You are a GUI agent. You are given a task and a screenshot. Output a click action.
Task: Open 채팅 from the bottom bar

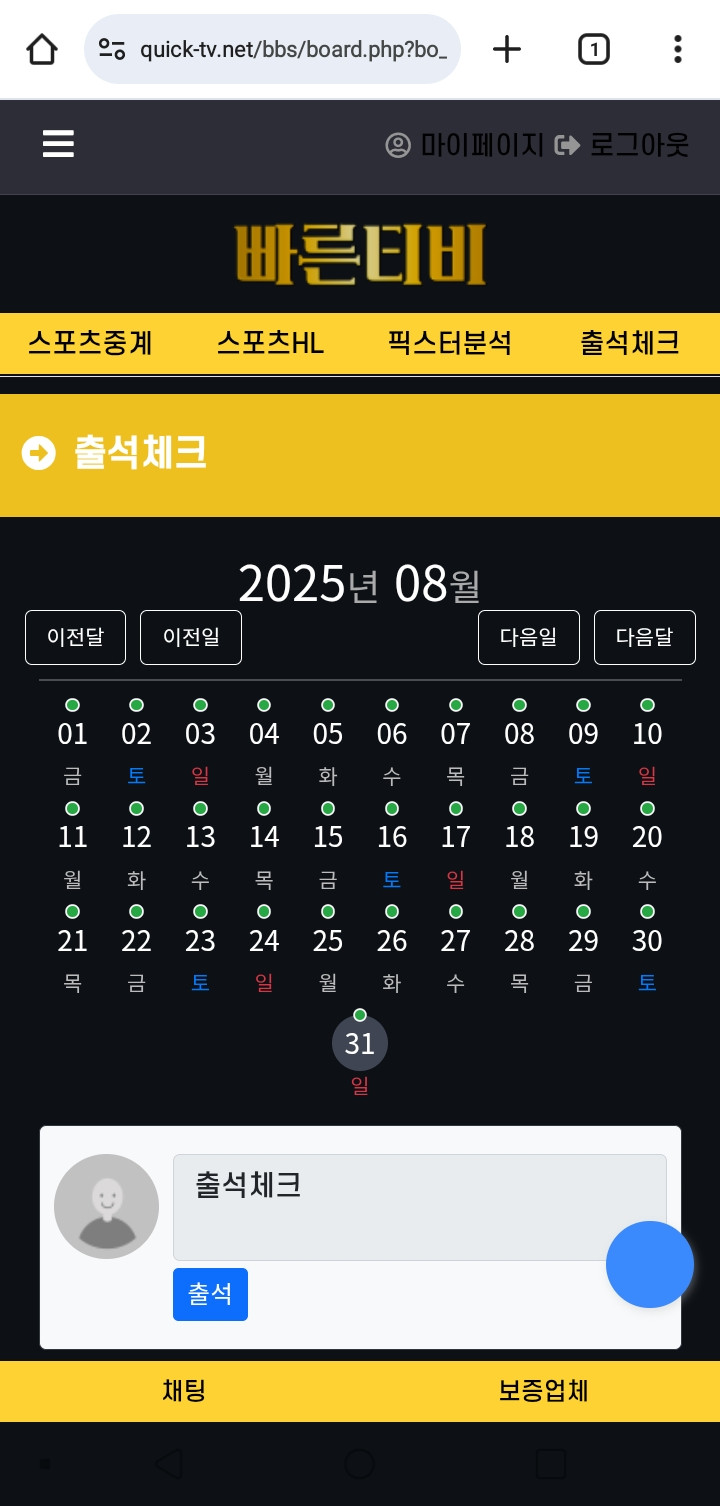[x=184, y=1390]
